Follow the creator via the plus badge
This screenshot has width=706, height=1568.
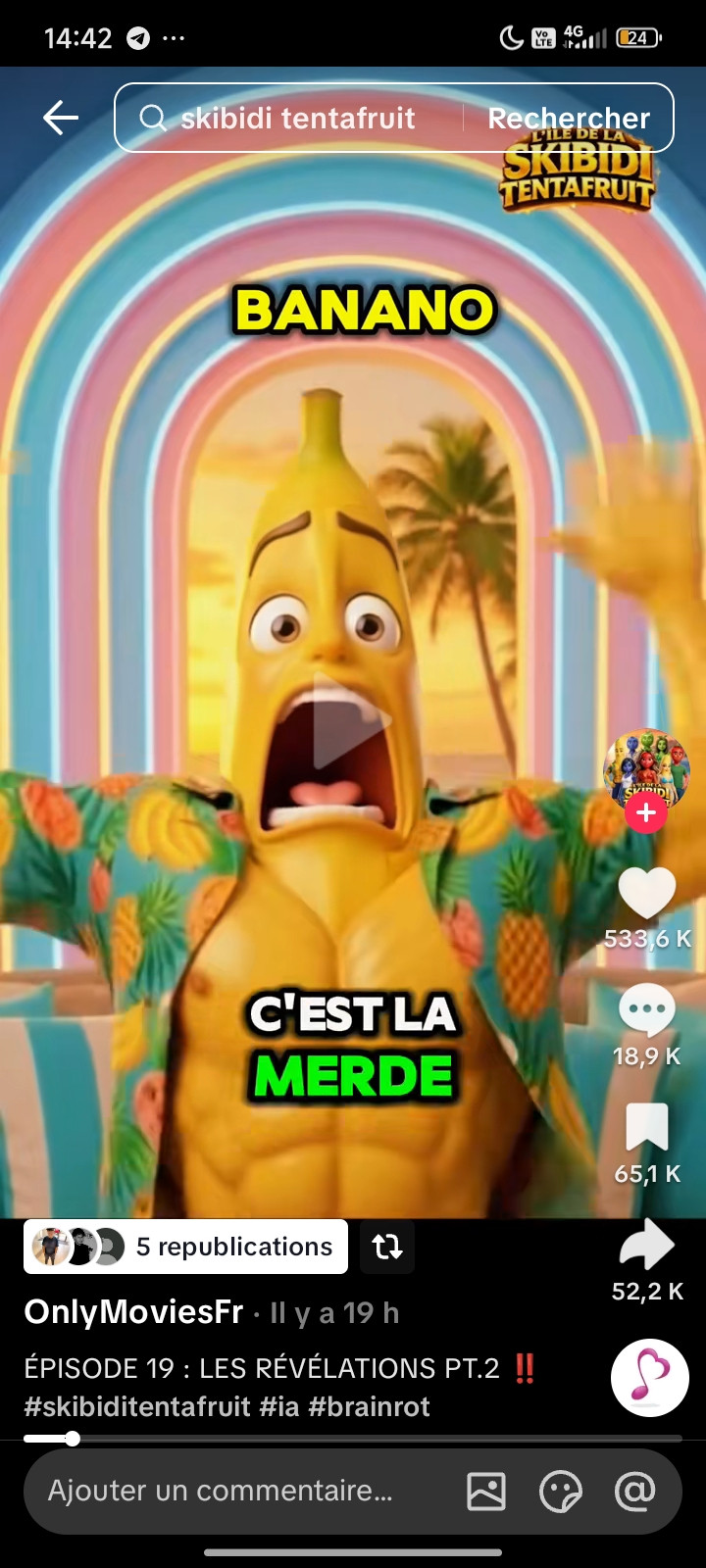tap(646, 813)
